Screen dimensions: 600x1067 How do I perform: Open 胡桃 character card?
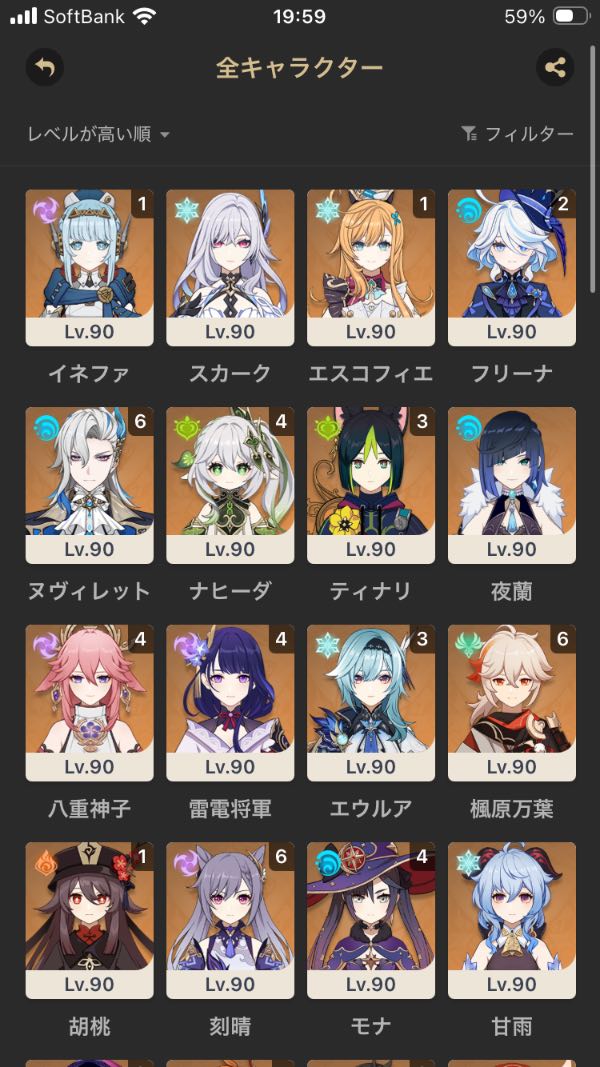tap(90, 920)
